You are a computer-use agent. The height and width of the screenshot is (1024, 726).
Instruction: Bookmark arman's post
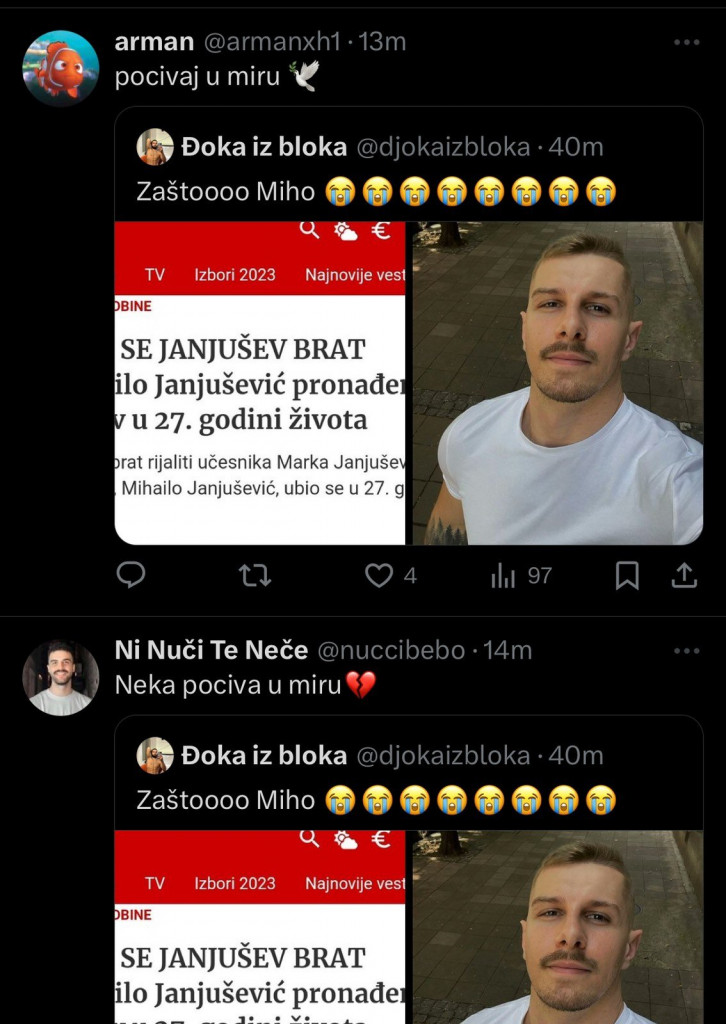627,575
